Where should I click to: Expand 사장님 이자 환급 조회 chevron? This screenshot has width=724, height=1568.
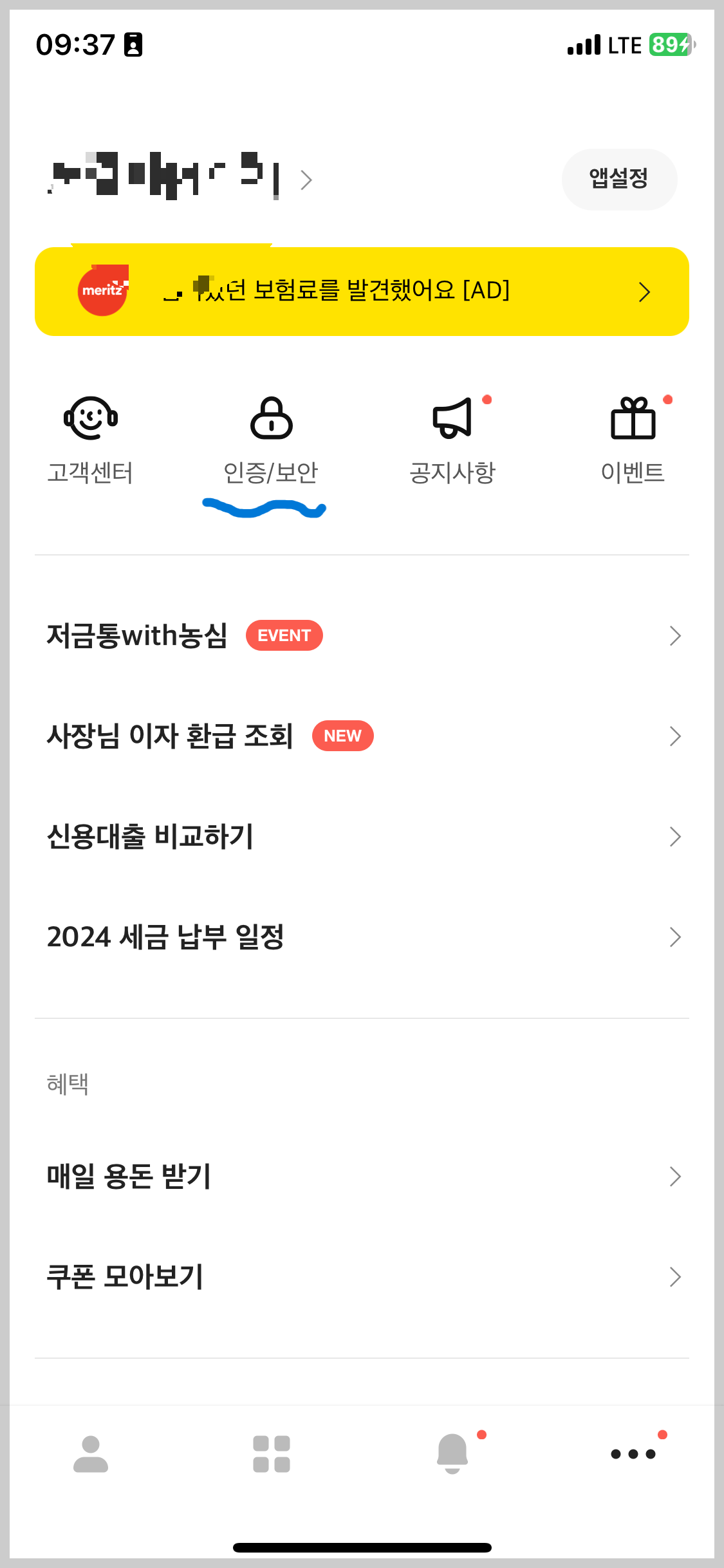[x=674, y=736]
